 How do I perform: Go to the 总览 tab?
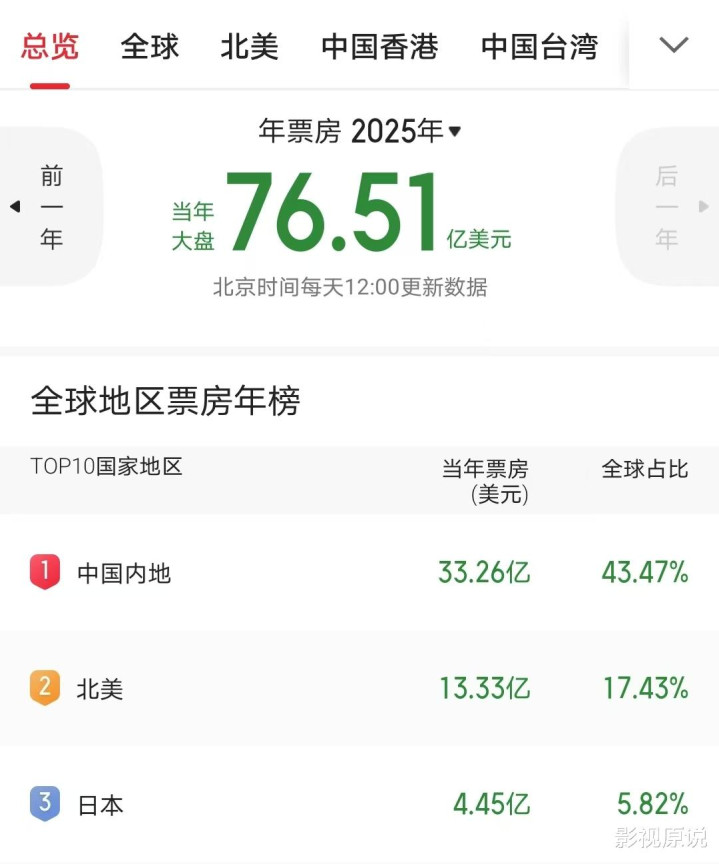50,47
